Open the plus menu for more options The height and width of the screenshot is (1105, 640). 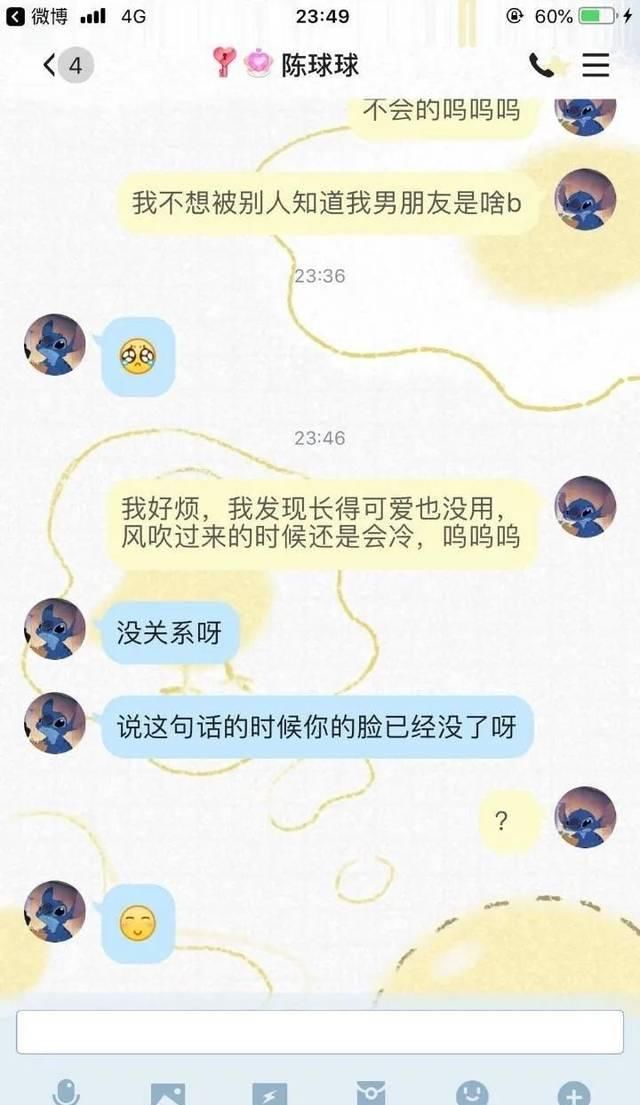point(573,1092)
